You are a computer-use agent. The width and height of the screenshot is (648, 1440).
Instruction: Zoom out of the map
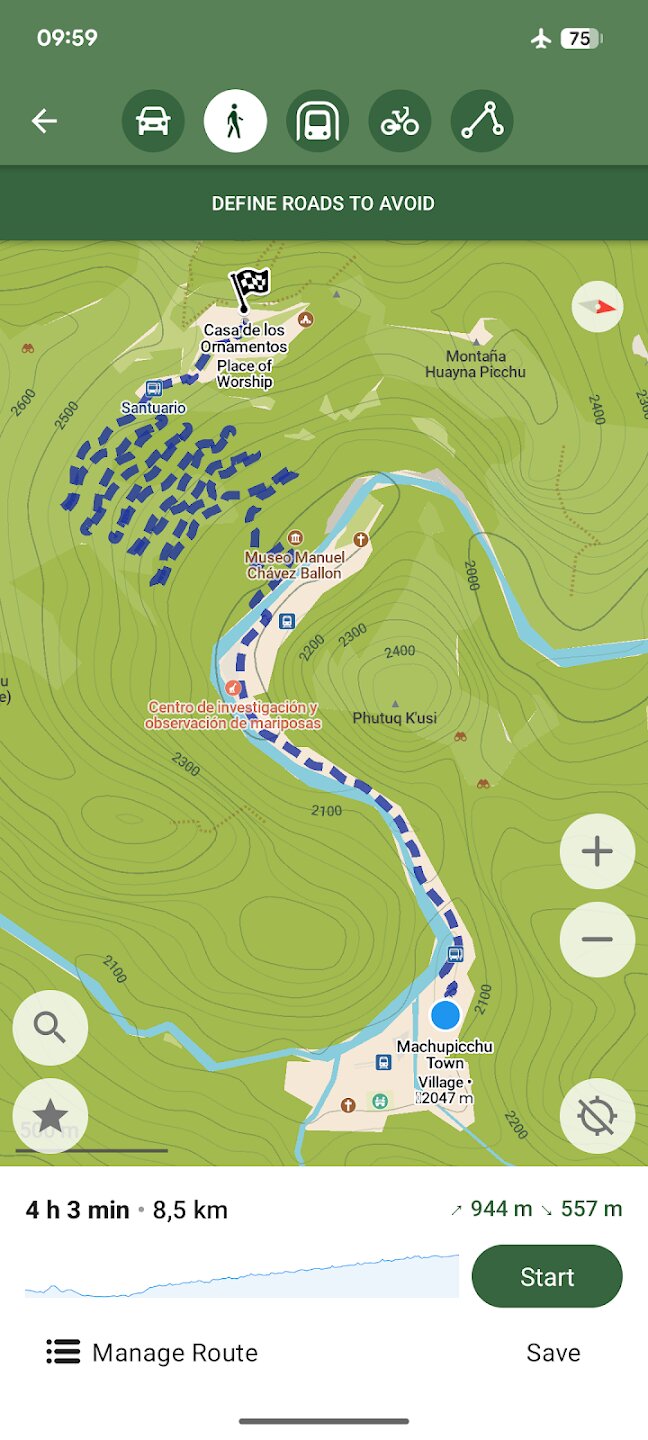597,939
